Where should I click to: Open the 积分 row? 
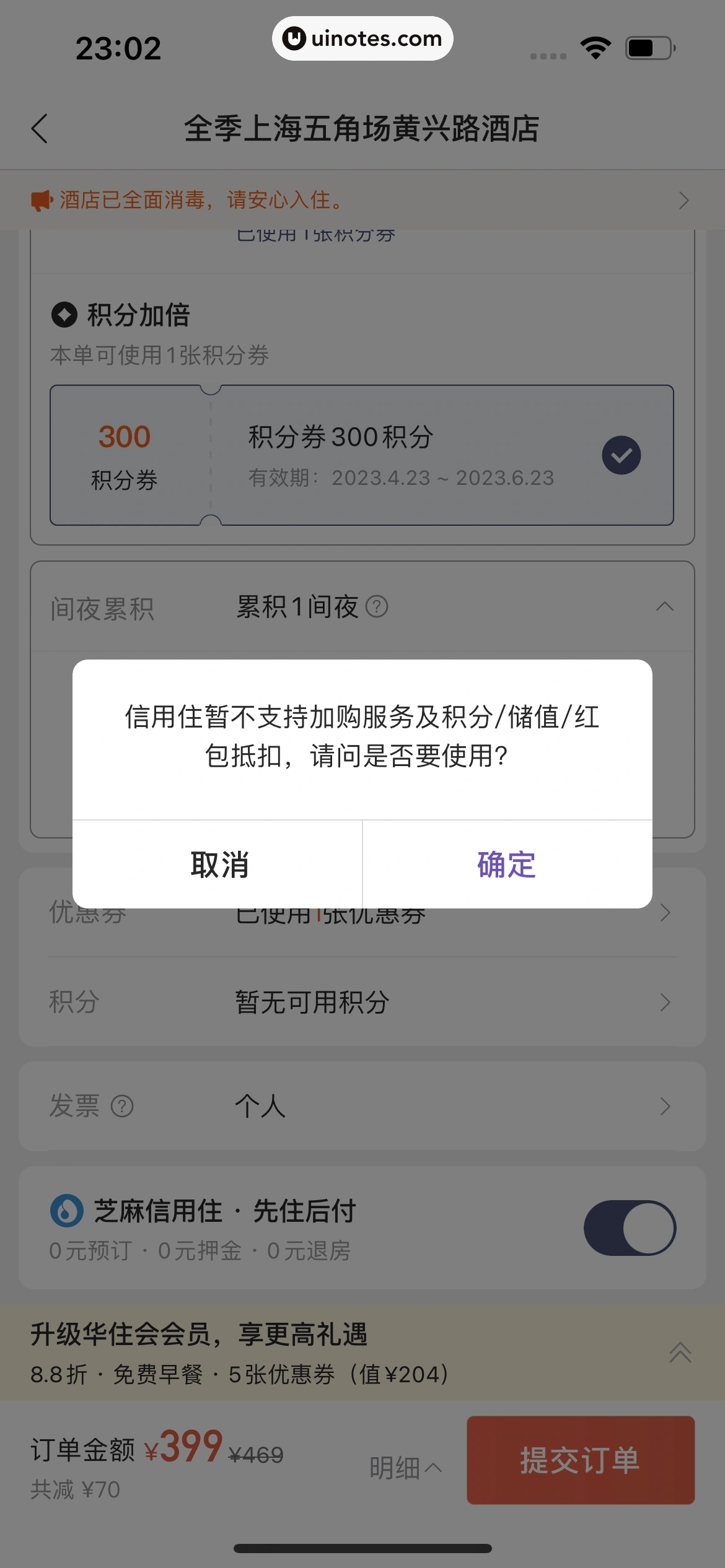(x=362, y=1002)
